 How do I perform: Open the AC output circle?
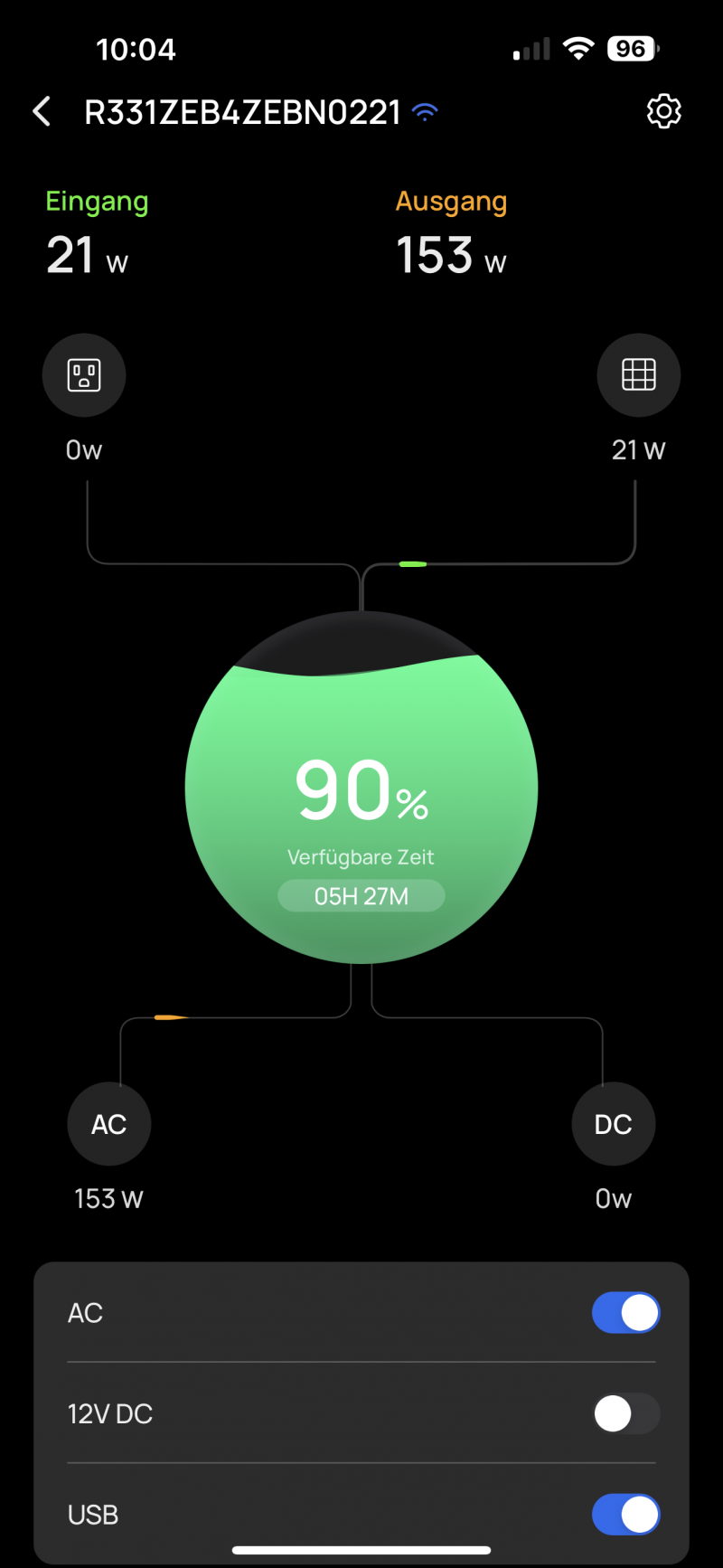click(109, 1124)
